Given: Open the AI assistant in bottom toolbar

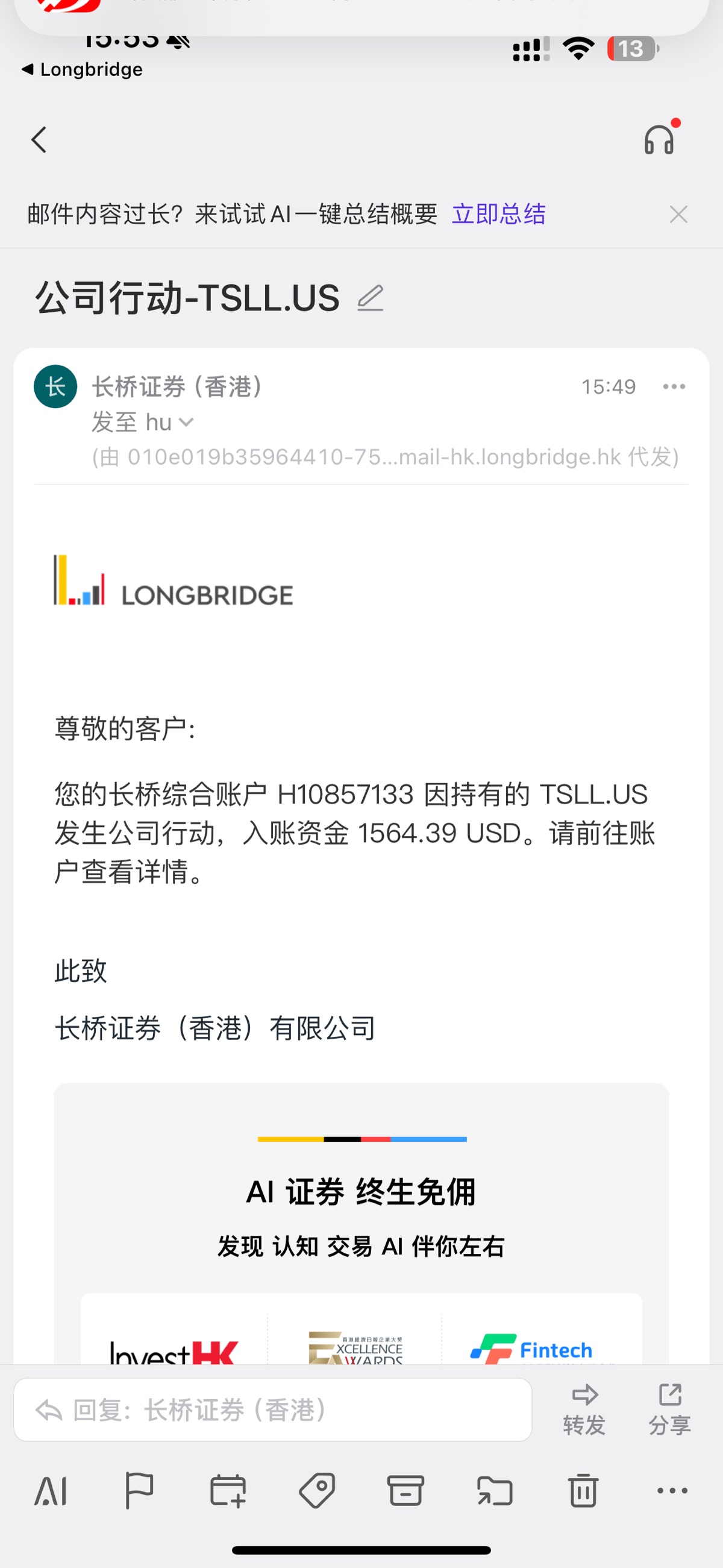Looking at the screenshot, I should pyautogui.click(x=51, y=1491).
